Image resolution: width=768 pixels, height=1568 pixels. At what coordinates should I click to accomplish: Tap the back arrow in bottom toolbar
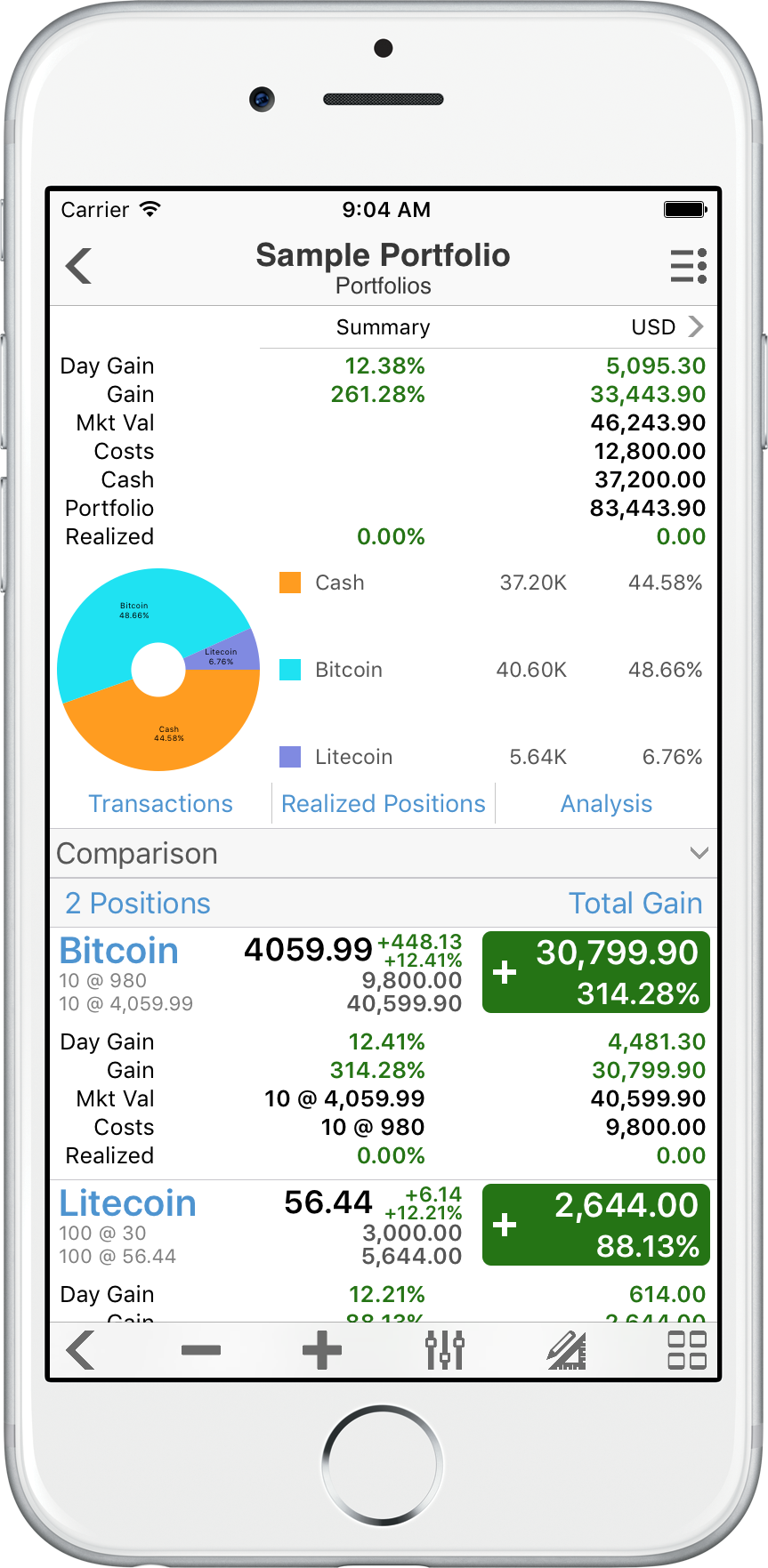[80, 1350]
